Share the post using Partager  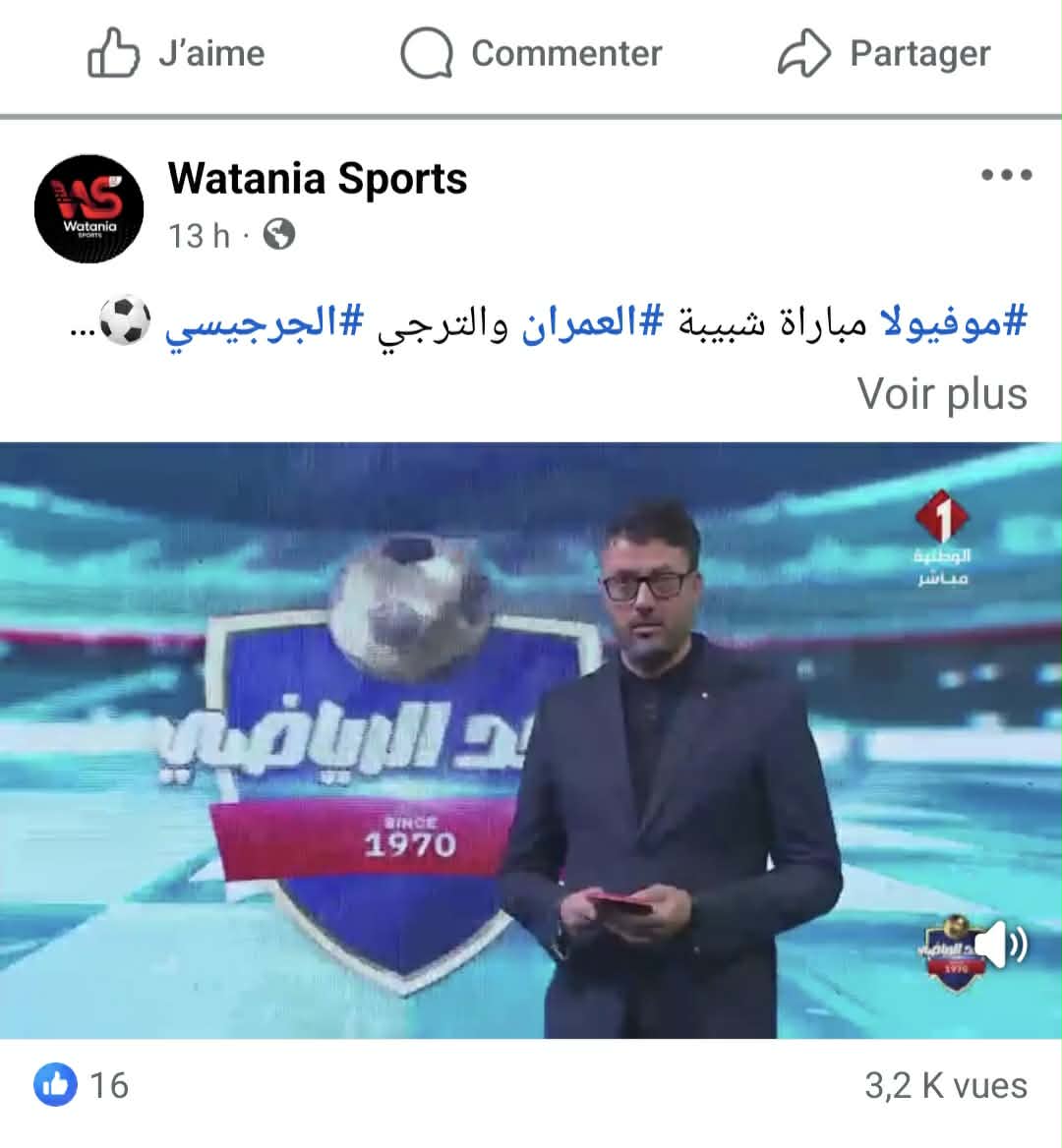883,53
